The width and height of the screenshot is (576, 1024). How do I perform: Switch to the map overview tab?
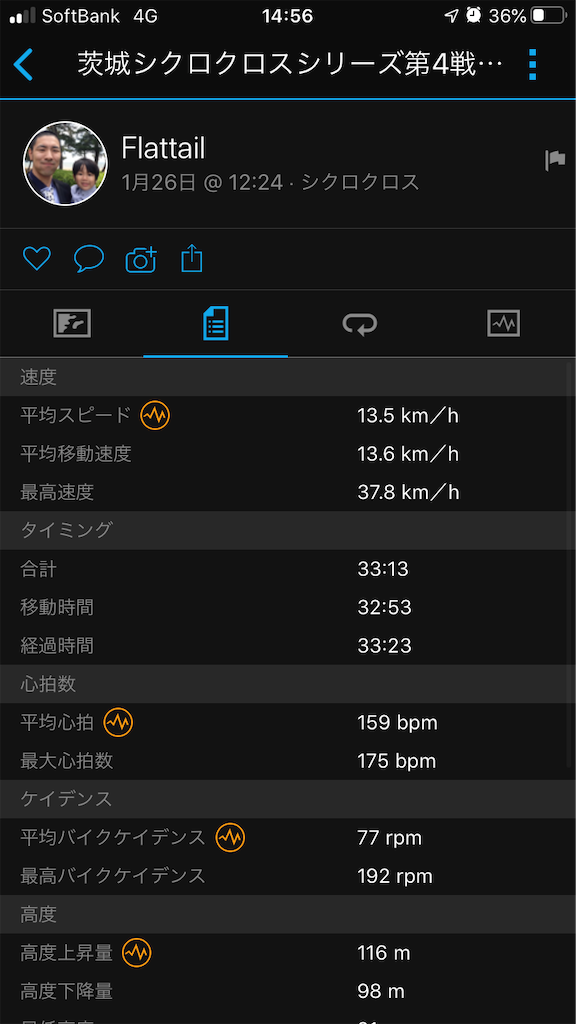[x=72, y=323]
